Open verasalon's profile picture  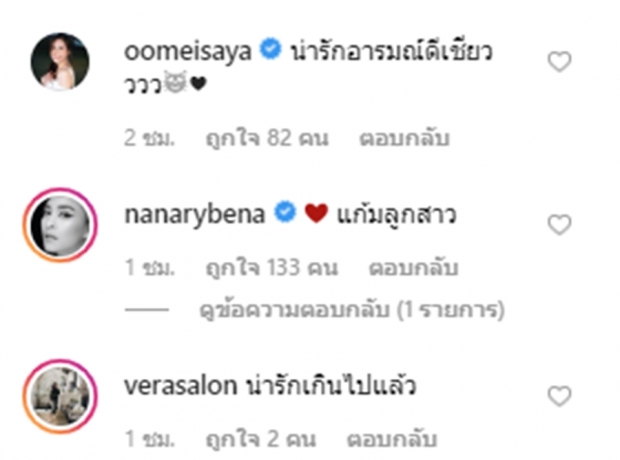coord(60,394)
